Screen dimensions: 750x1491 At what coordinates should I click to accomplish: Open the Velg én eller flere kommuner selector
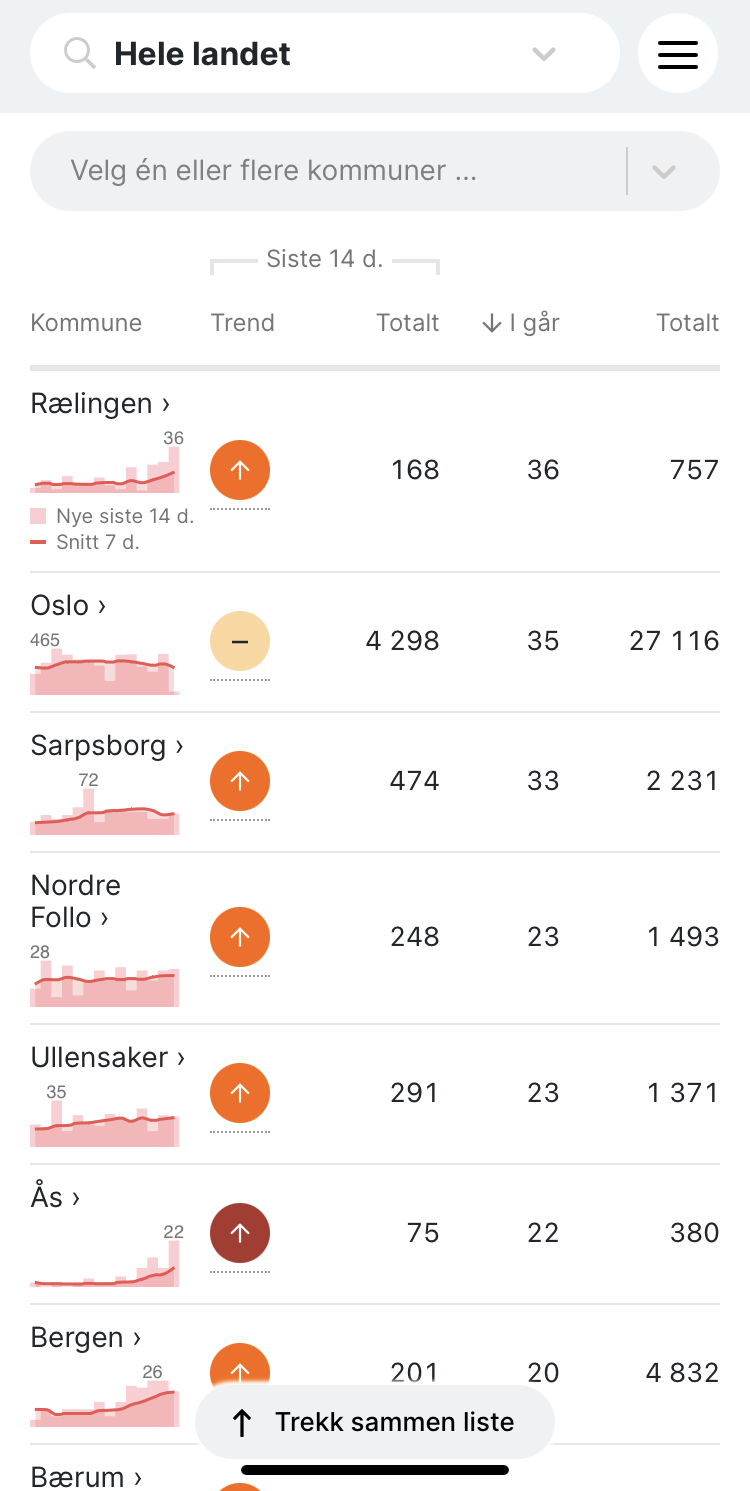375,171
